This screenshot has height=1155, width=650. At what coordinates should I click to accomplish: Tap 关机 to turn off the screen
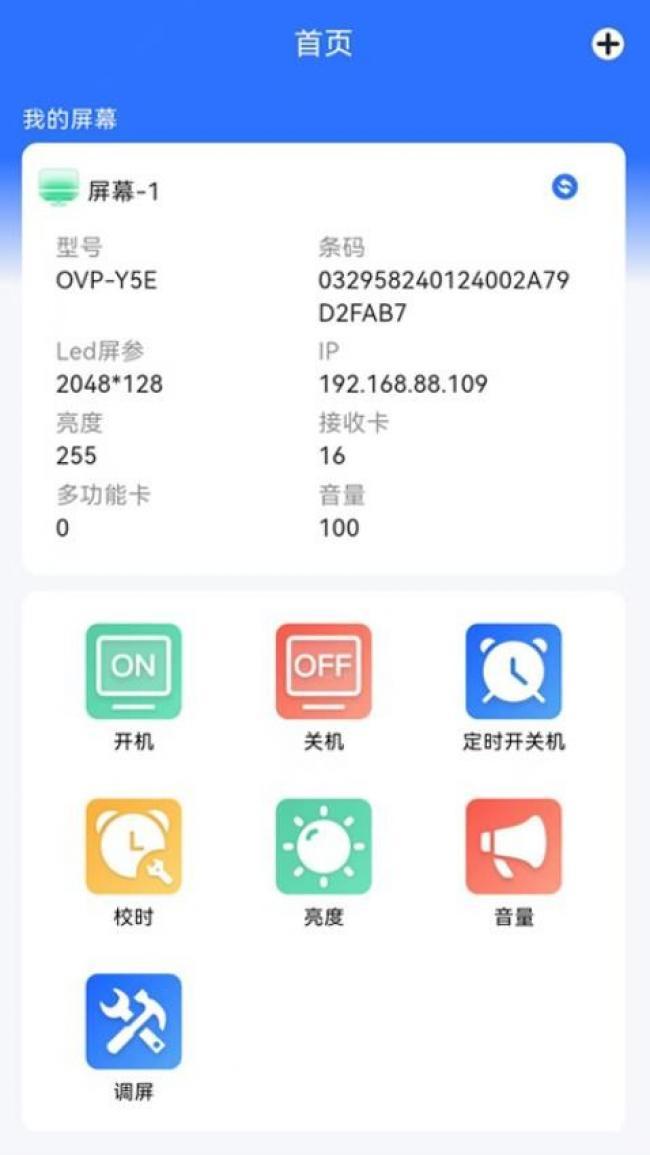point(323,672)
